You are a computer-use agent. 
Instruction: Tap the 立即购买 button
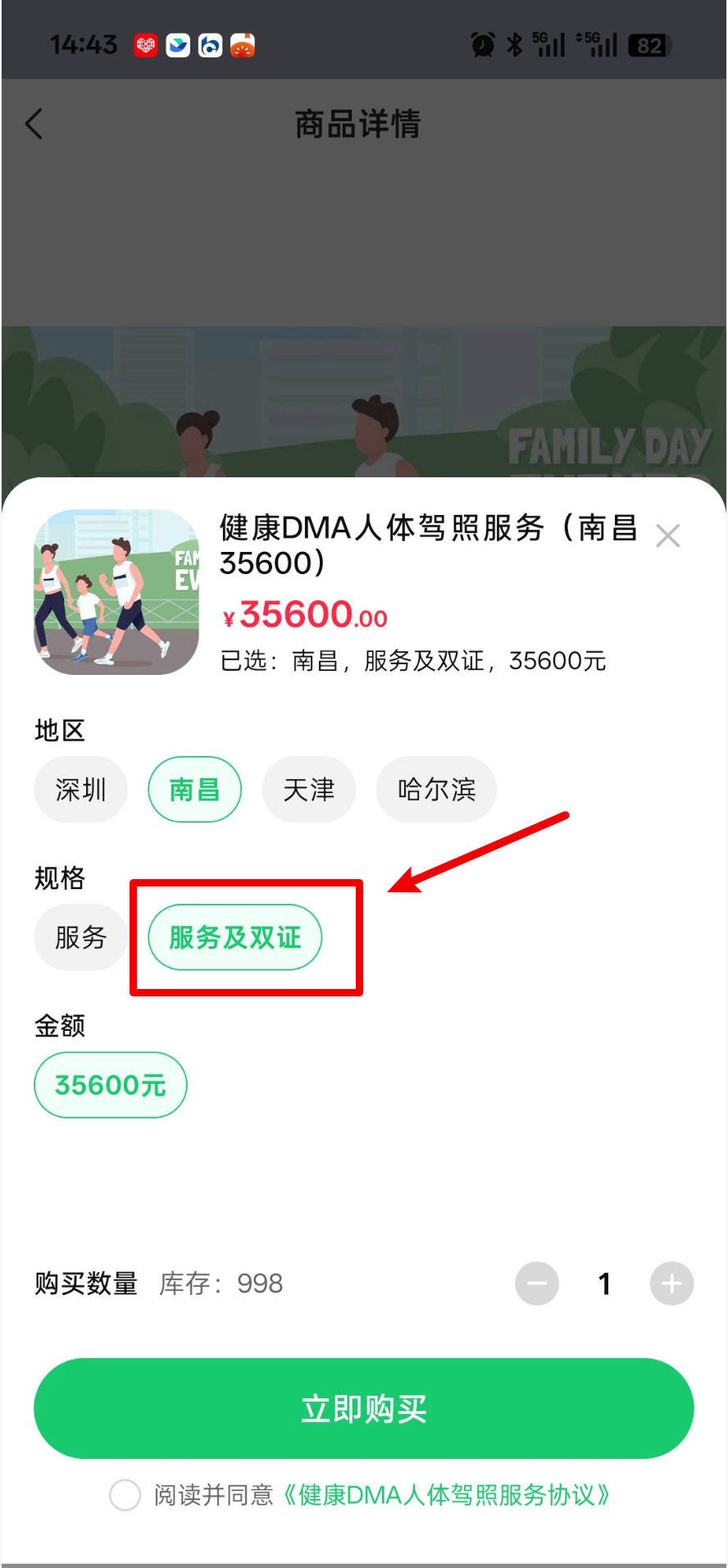coord(364,1409)
